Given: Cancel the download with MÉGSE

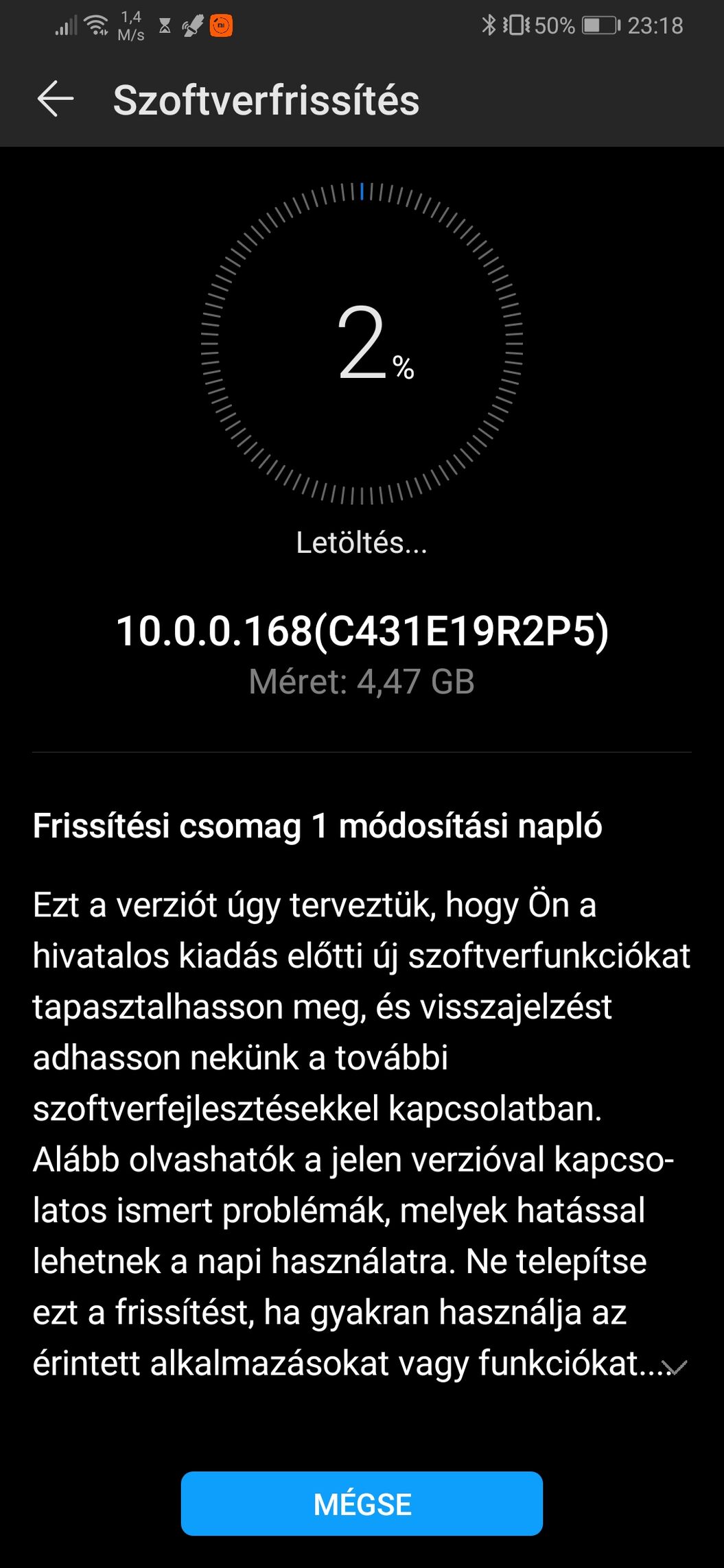Looking at the screenshot, I should [362, 1504].
